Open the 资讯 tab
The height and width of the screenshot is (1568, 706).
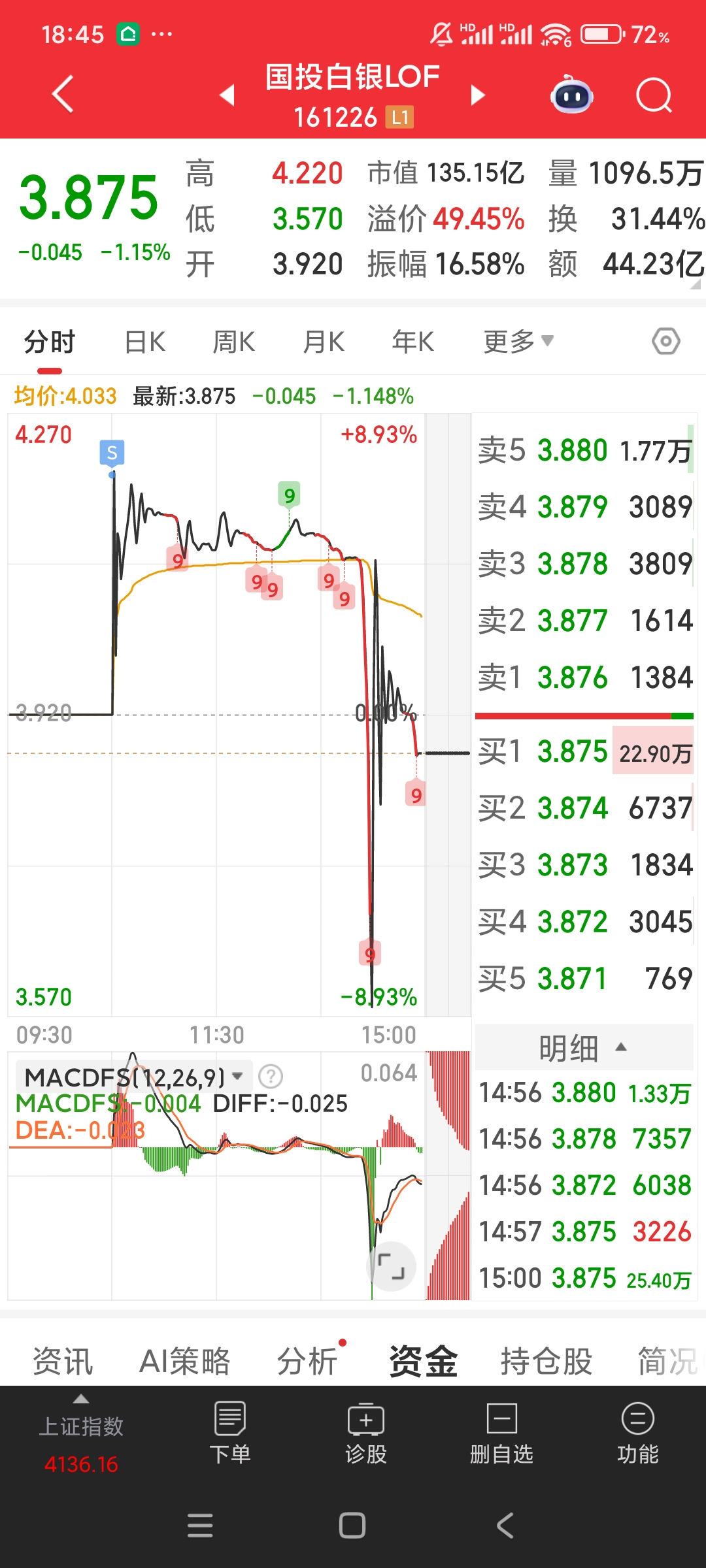pyautogui.click(x=63, y=1362)
